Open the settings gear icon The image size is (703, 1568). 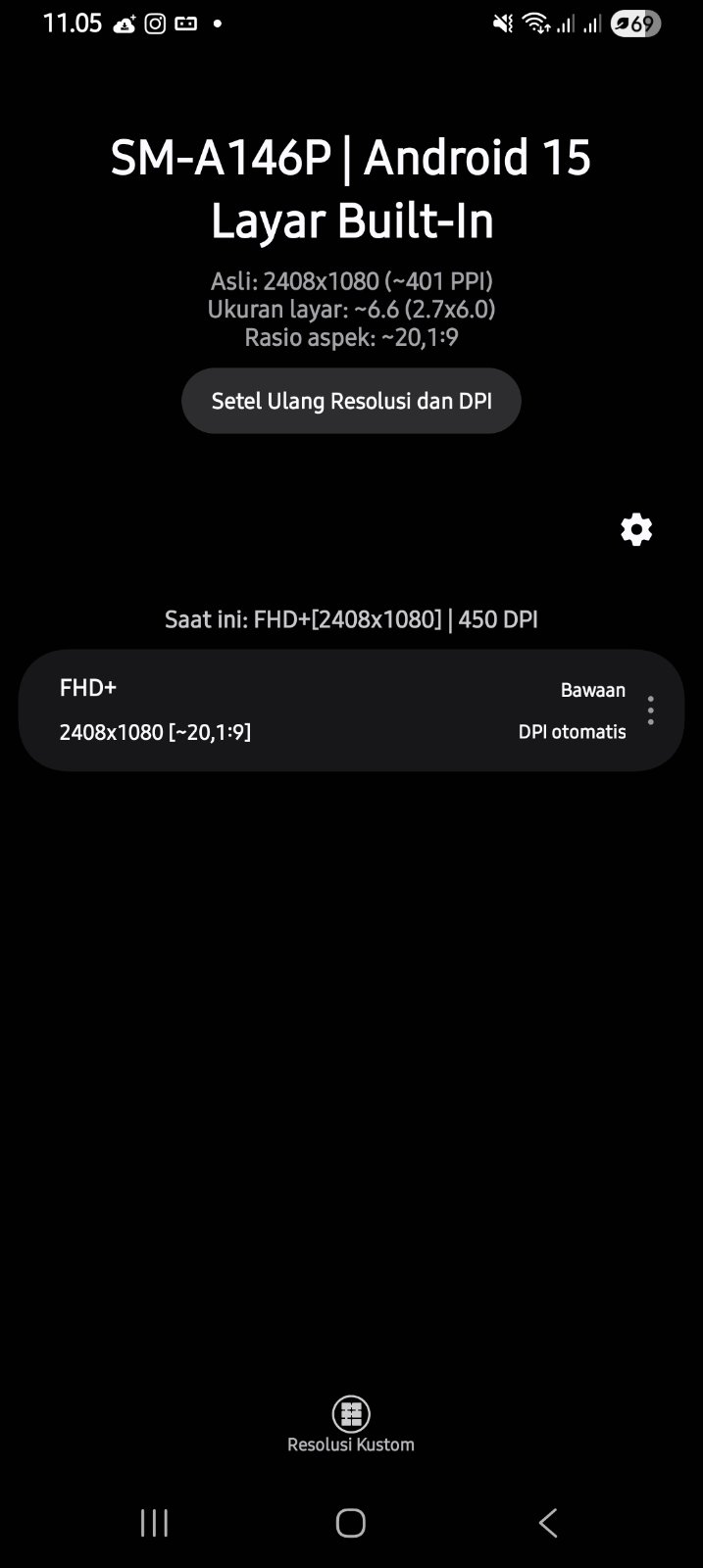[636, 529]
